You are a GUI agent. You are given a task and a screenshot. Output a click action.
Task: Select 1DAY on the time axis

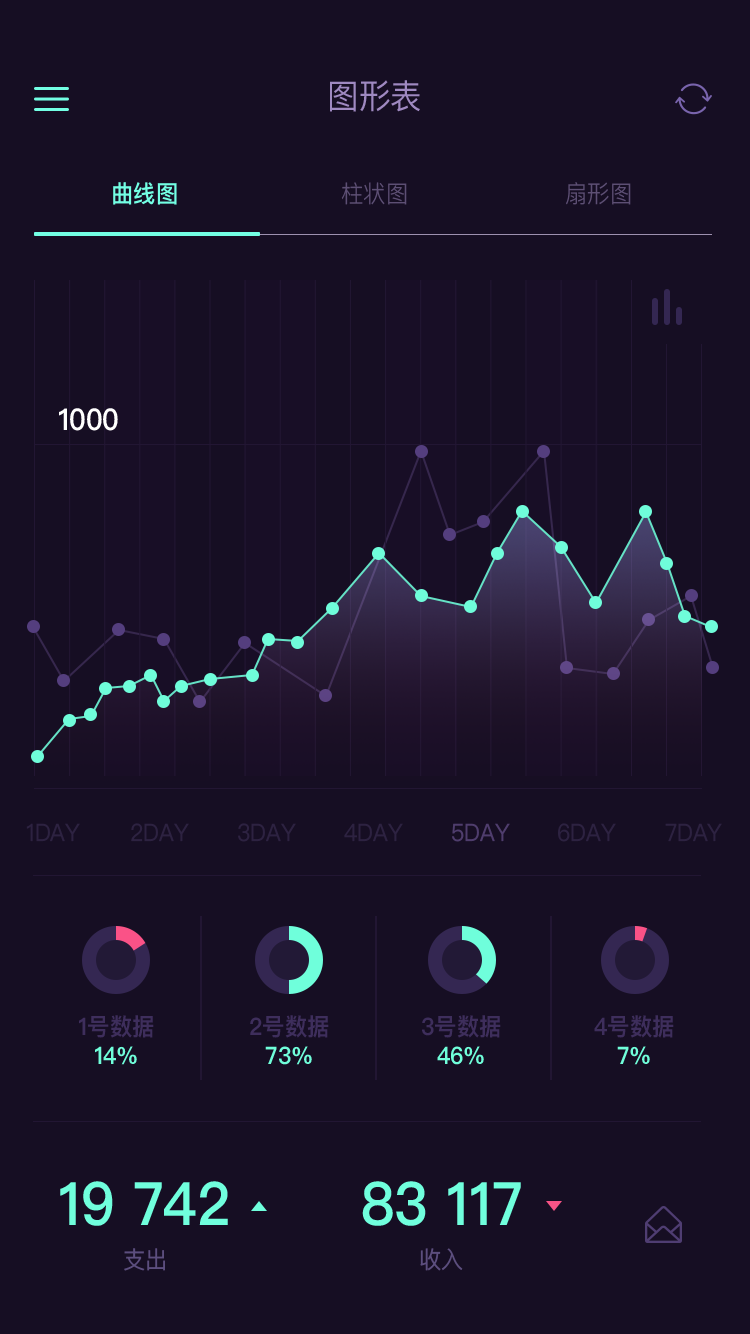[x=53, y=833]
